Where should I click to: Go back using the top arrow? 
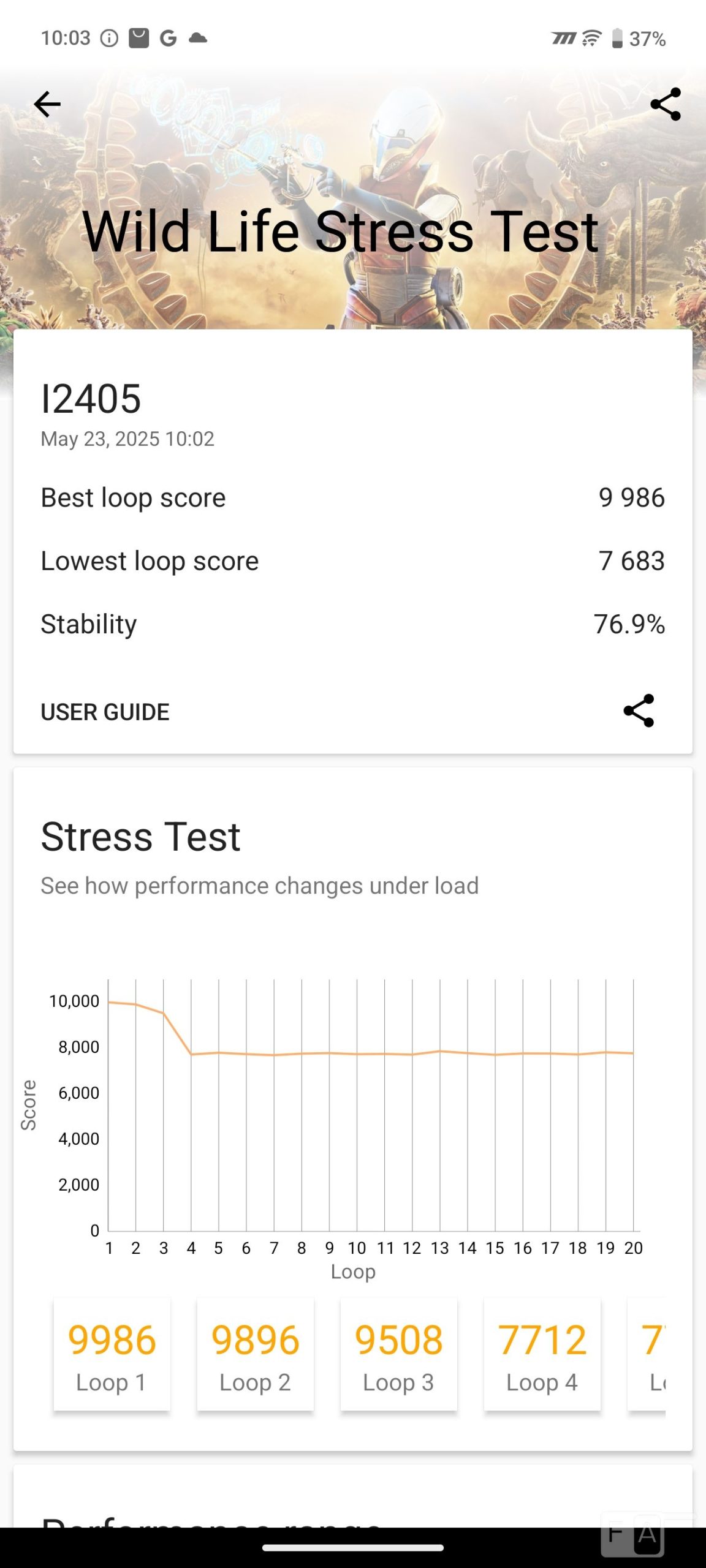click(47, 104)
